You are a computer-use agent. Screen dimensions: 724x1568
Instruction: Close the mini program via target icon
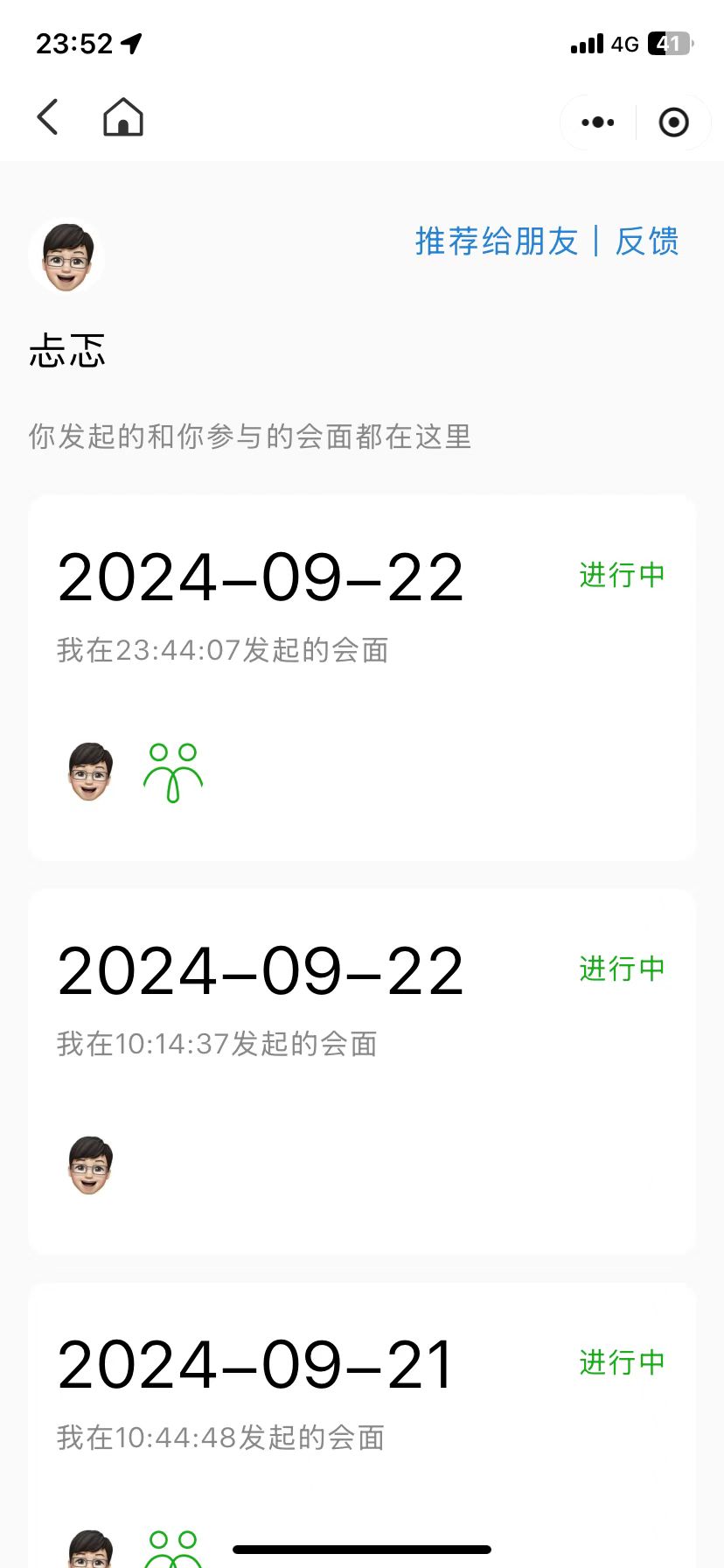point(673,122)
